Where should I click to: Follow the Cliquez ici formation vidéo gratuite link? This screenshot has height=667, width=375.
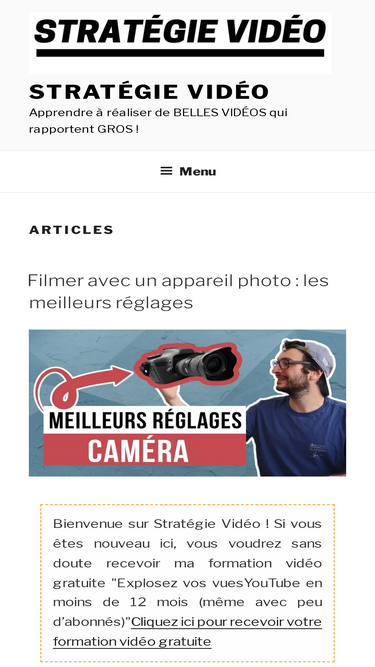(x=188, y=632)
